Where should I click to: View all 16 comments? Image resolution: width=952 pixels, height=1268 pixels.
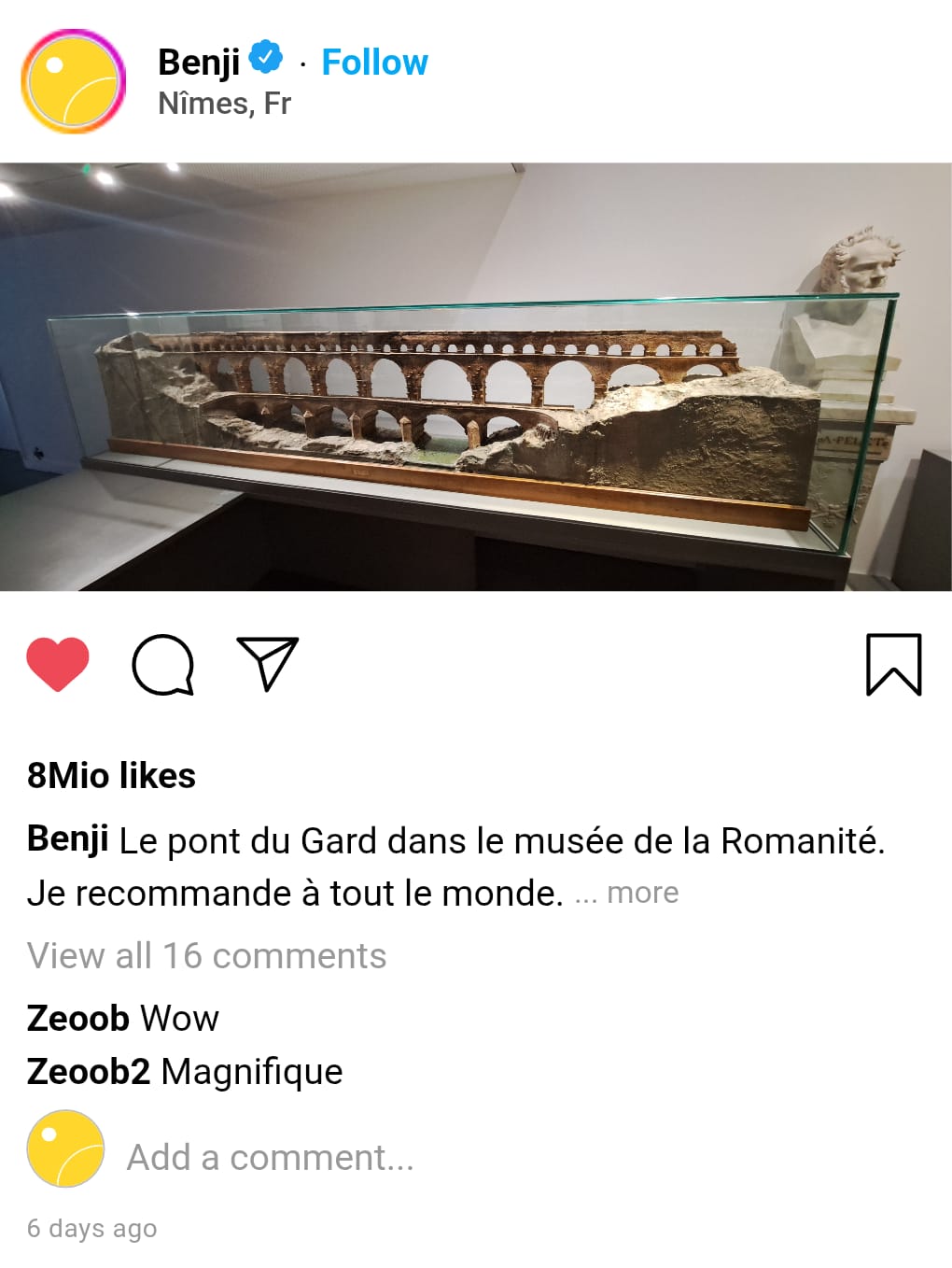206,956
